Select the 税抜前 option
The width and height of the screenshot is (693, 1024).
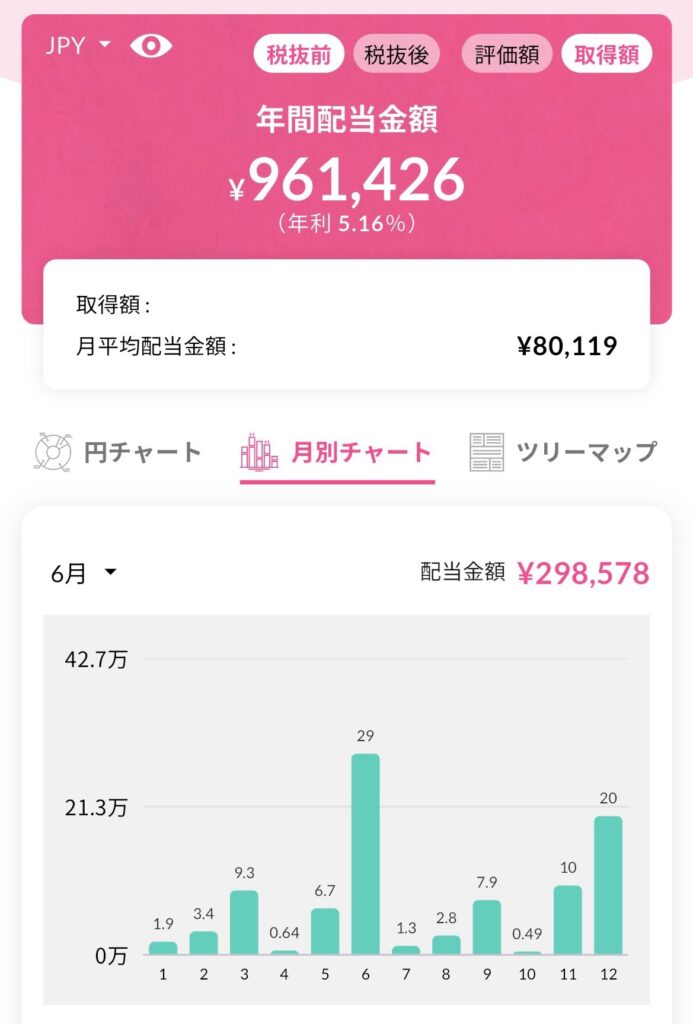[299, 55]
